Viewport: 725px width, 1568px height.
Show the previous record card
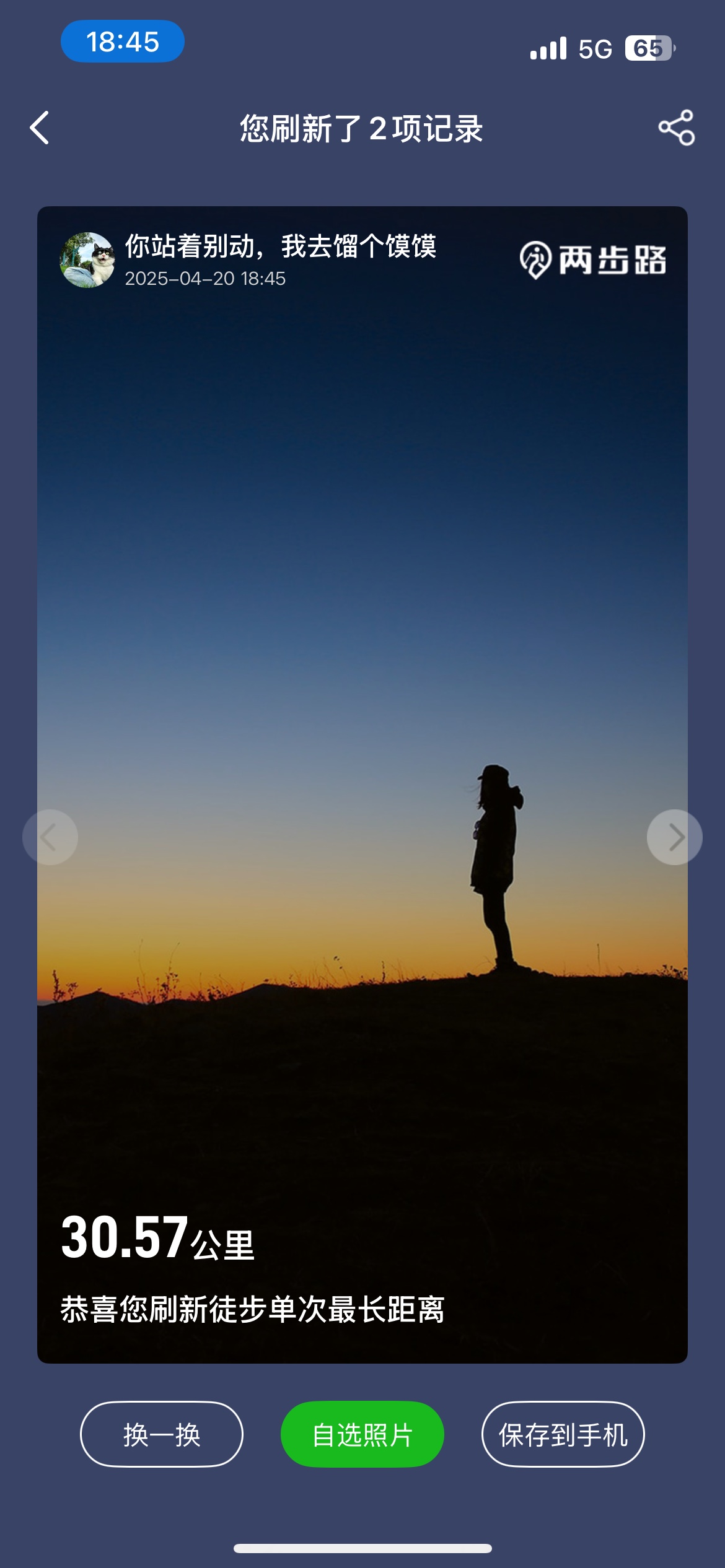click(50, 837)
